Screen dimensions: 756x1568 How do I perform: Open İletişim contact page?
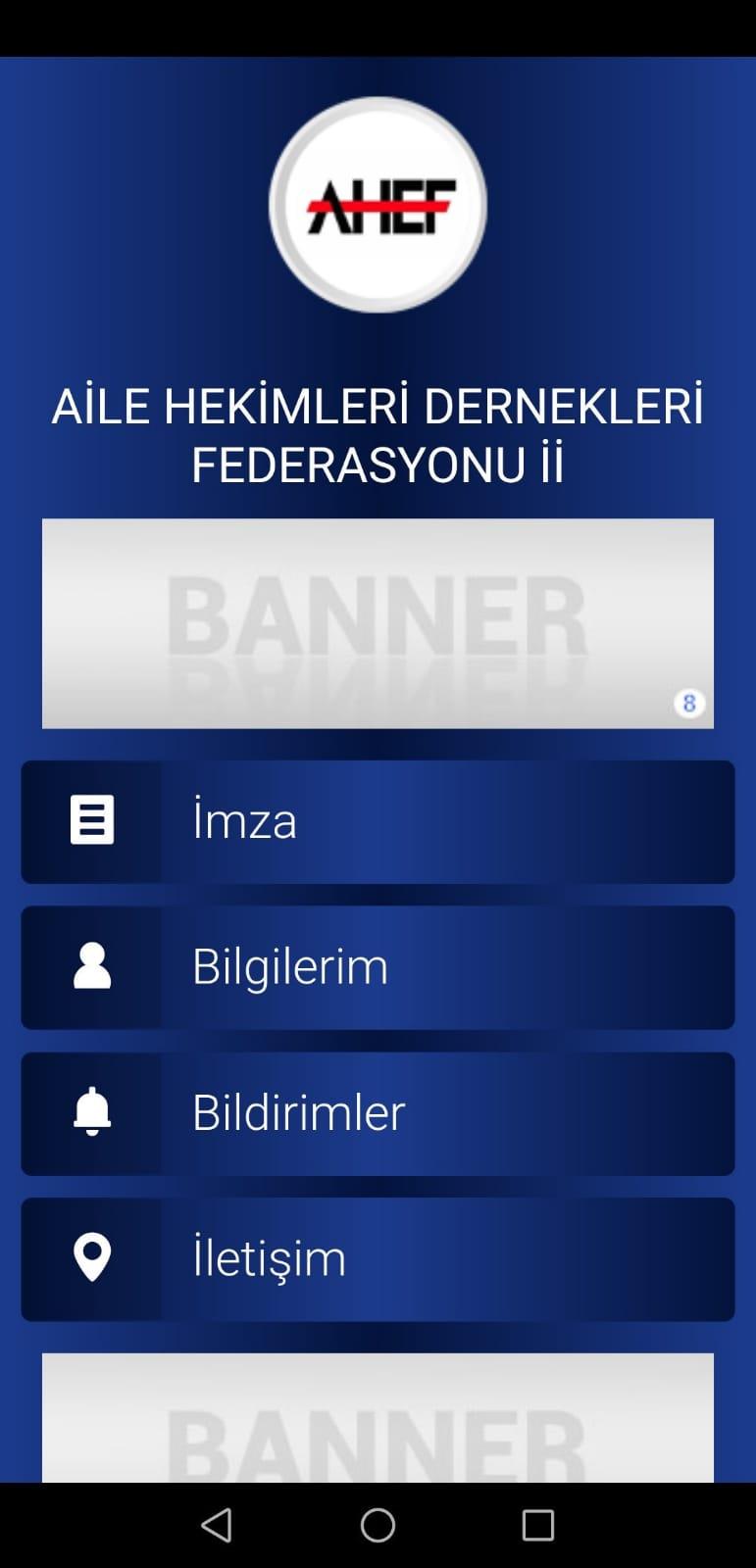pyautogui.click(x=378, y=1259)
